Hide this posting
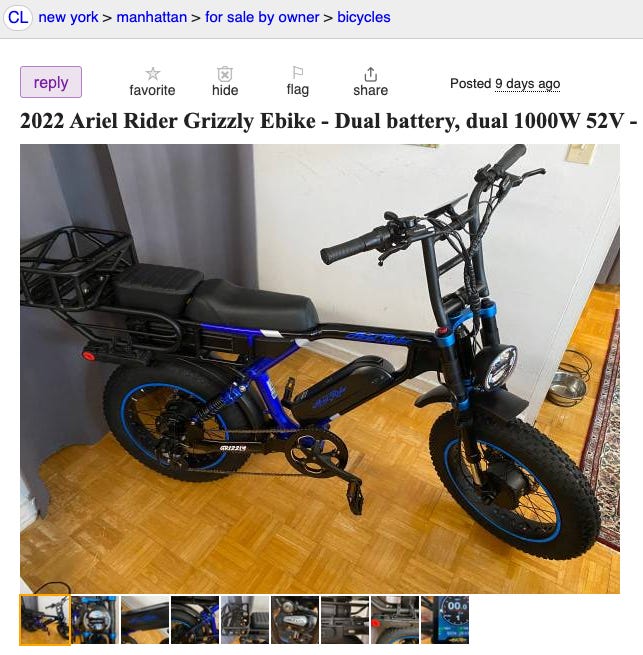The height and width of the screenshot is (655, 643). (x=225, y=81)
